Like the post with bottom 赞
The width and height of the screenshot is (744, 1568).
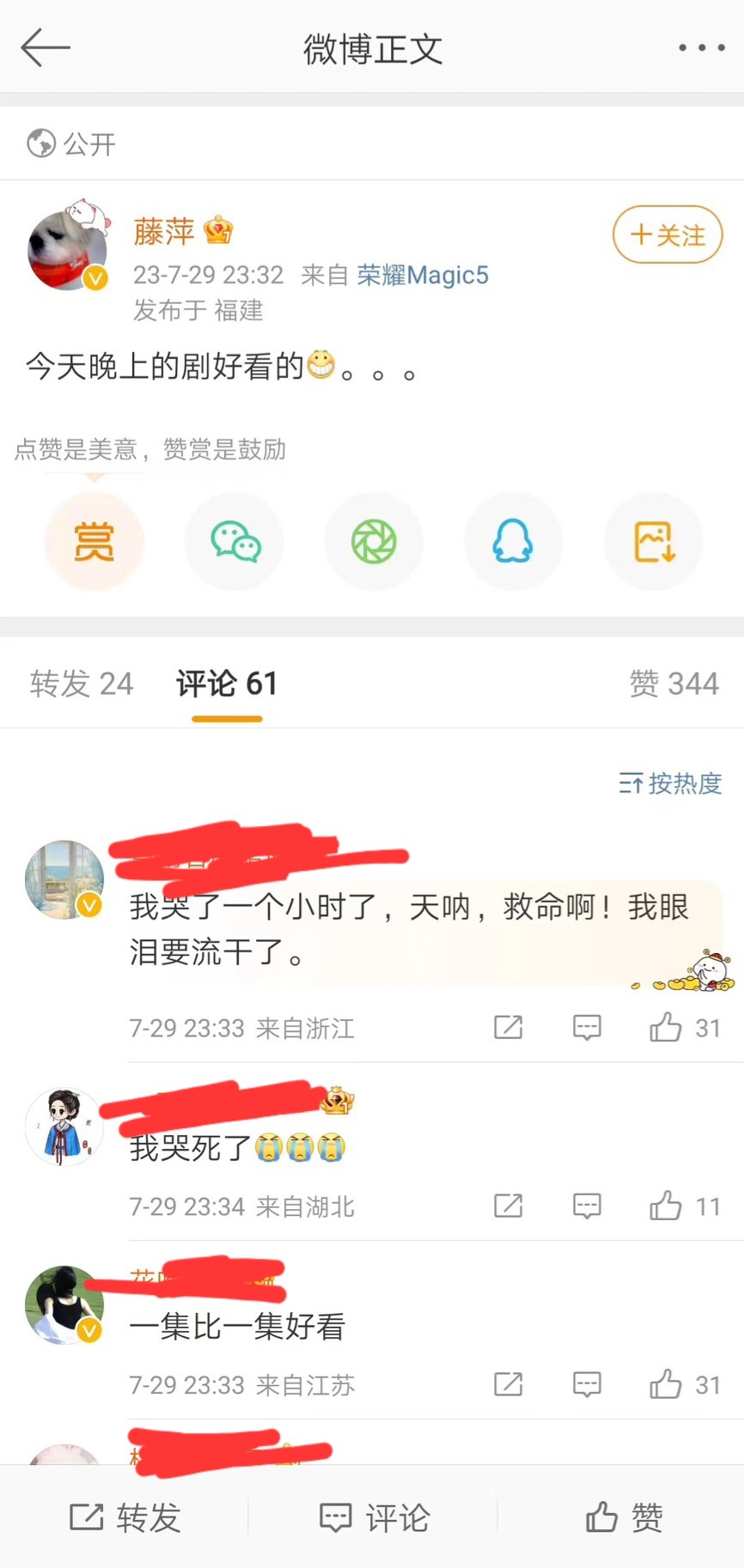(x=624, y=1517)
